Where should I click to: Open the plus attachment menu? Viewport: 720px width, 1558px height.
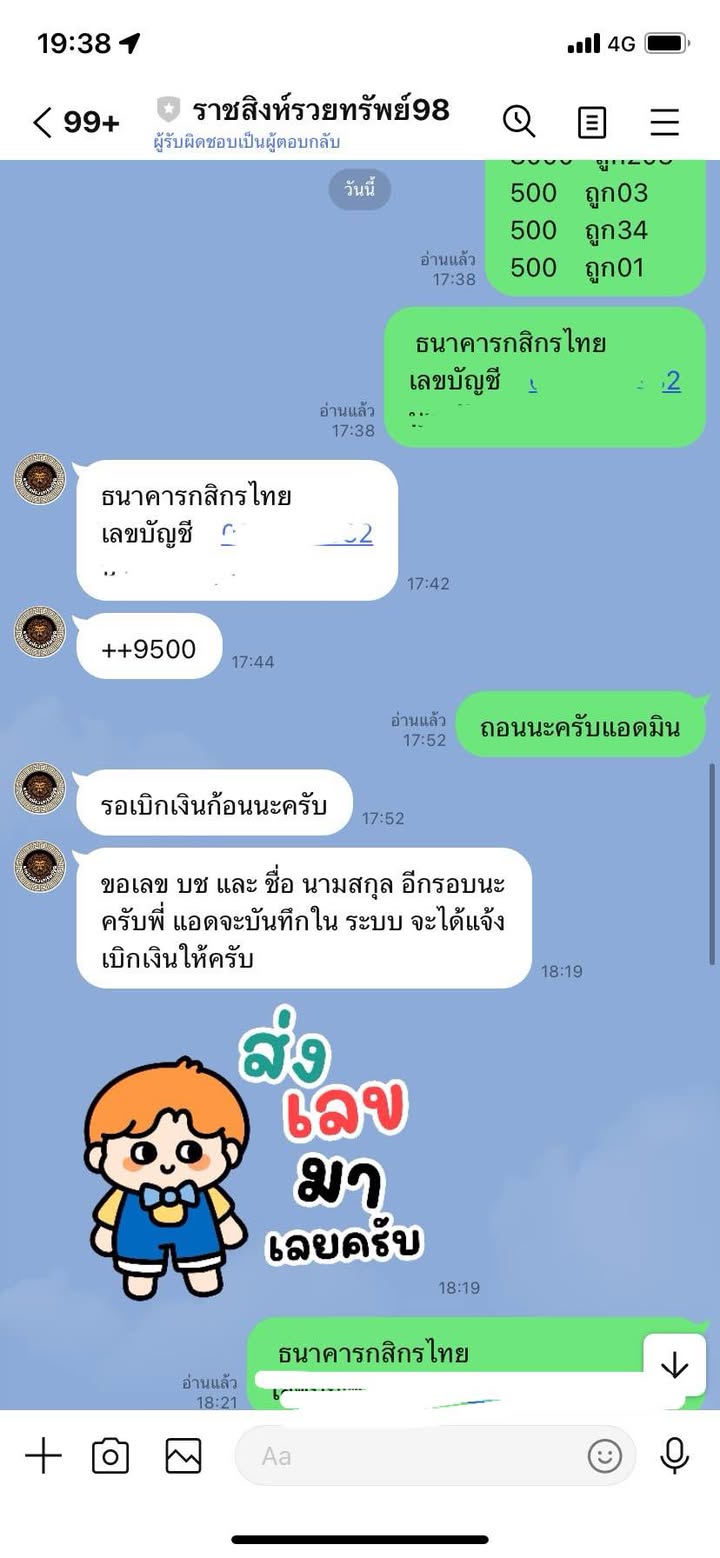[43, 1456]
